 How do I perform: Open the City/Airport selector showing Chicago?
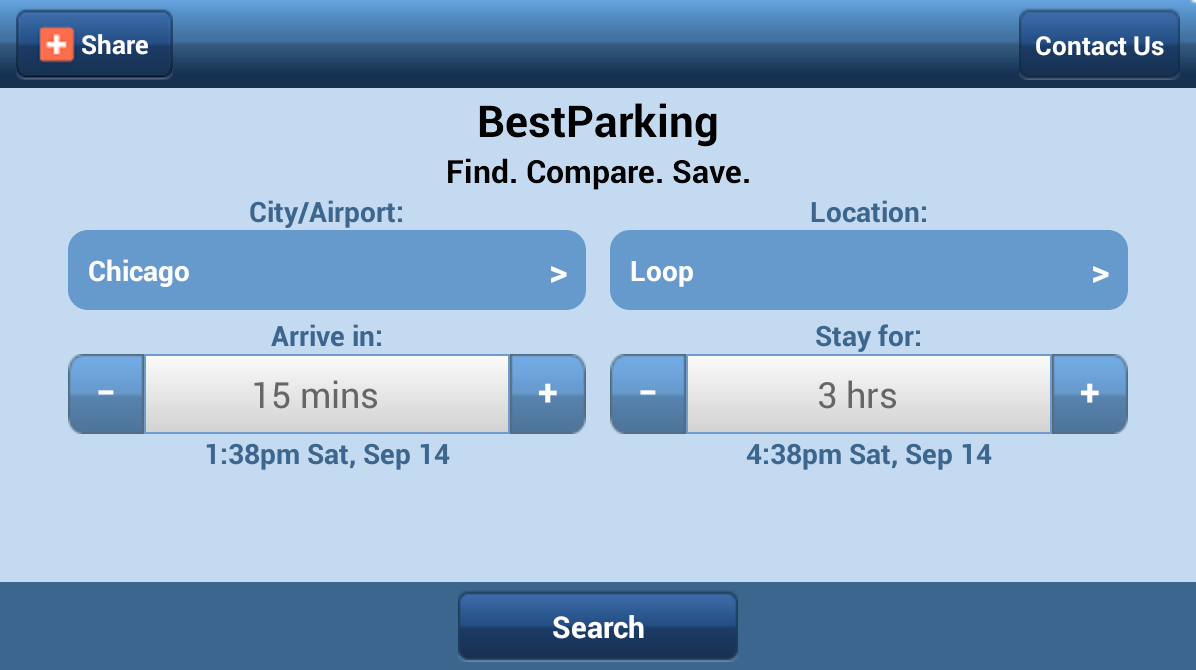pos(326,271)
